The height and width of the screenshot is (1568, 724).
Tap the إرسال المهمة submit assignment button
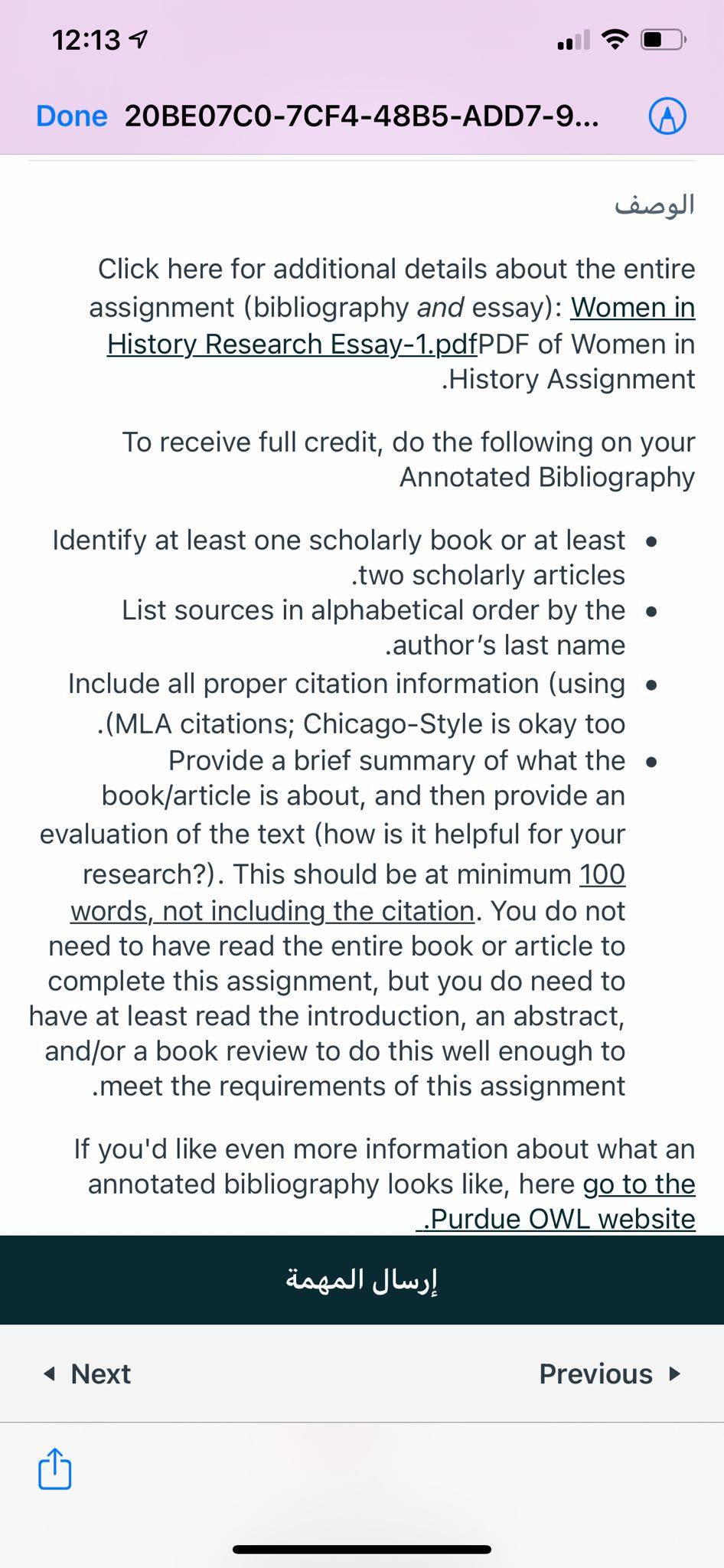pyautogui.click(x=362, y=1280)
